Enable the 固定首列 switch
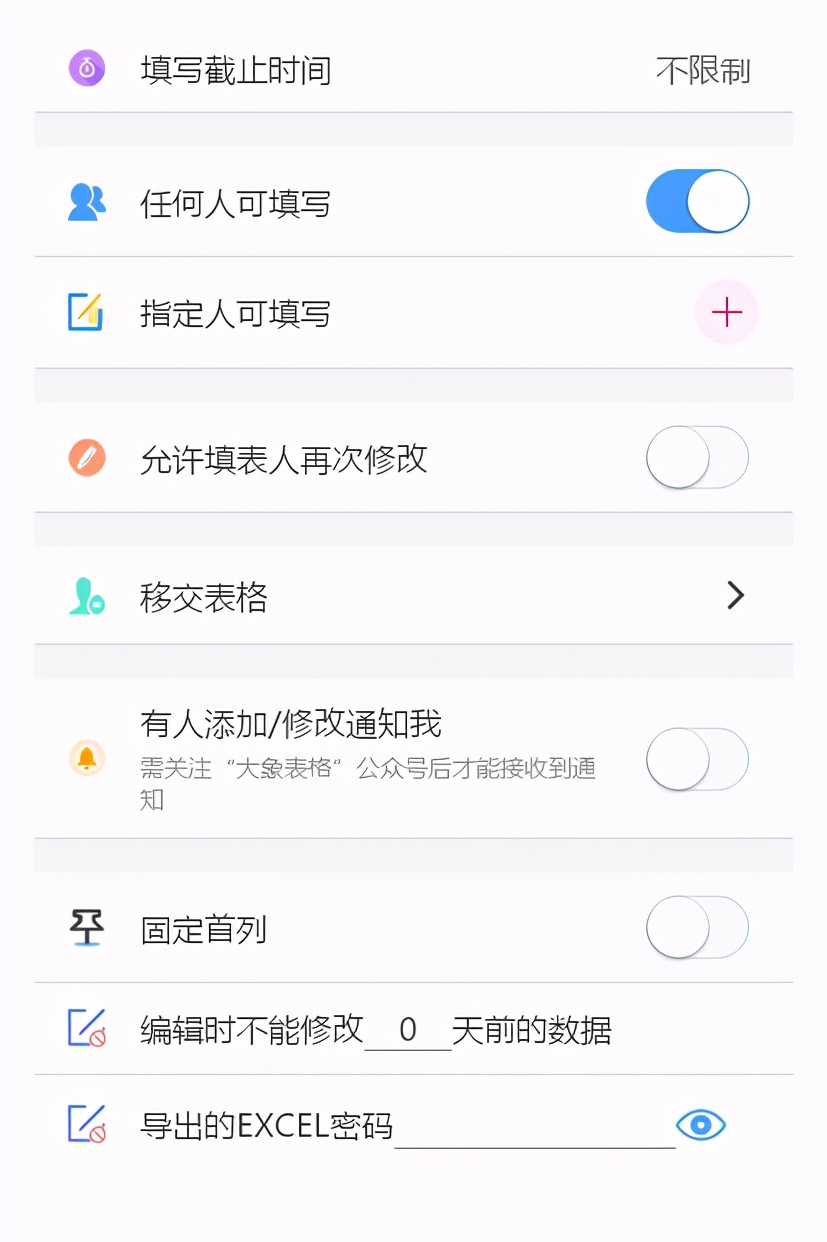The width and height of the screenshot is (827, 1242). click(697, 928)
